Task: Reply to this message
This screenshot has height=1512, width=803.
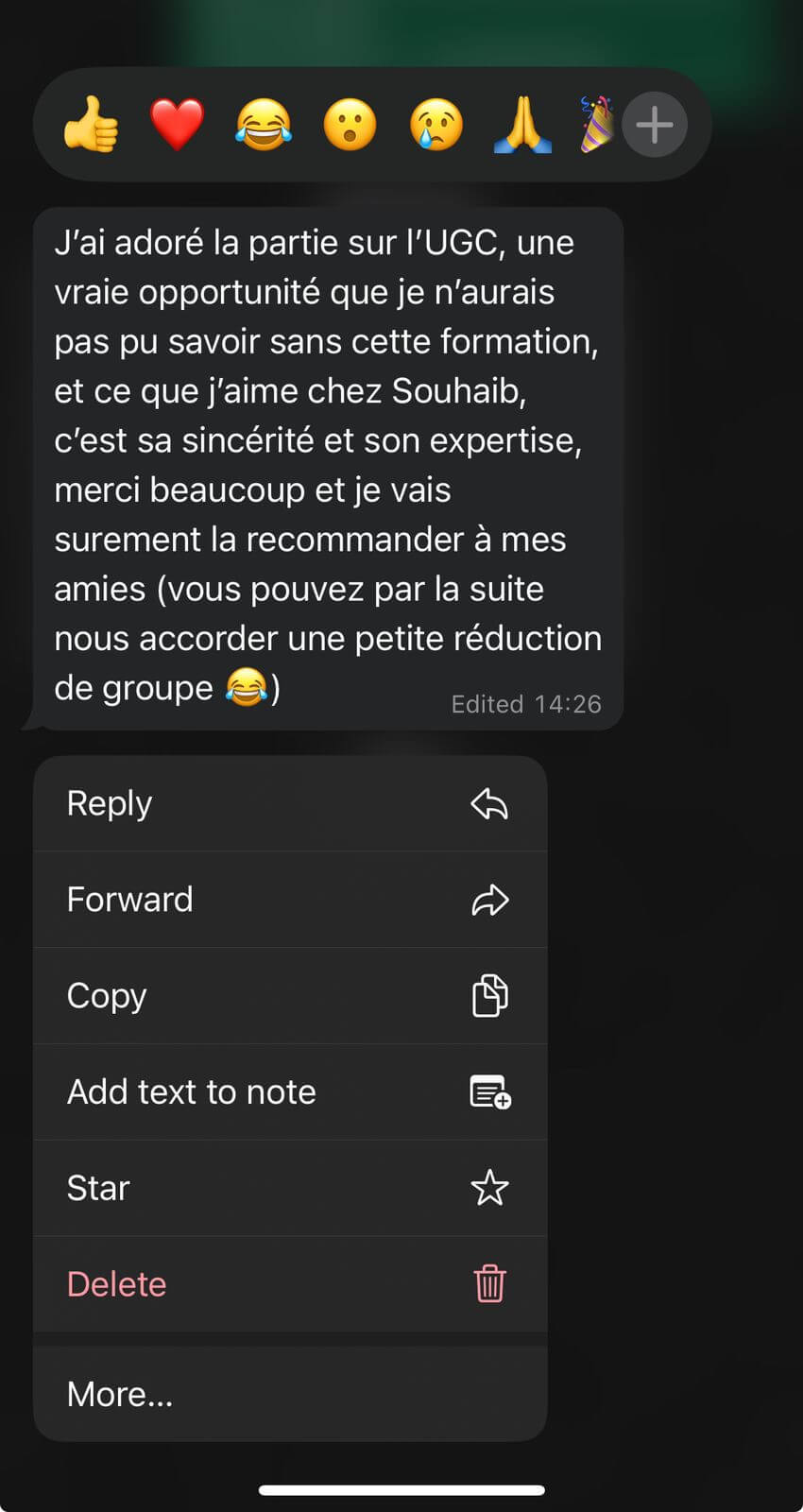Action: 290,804
